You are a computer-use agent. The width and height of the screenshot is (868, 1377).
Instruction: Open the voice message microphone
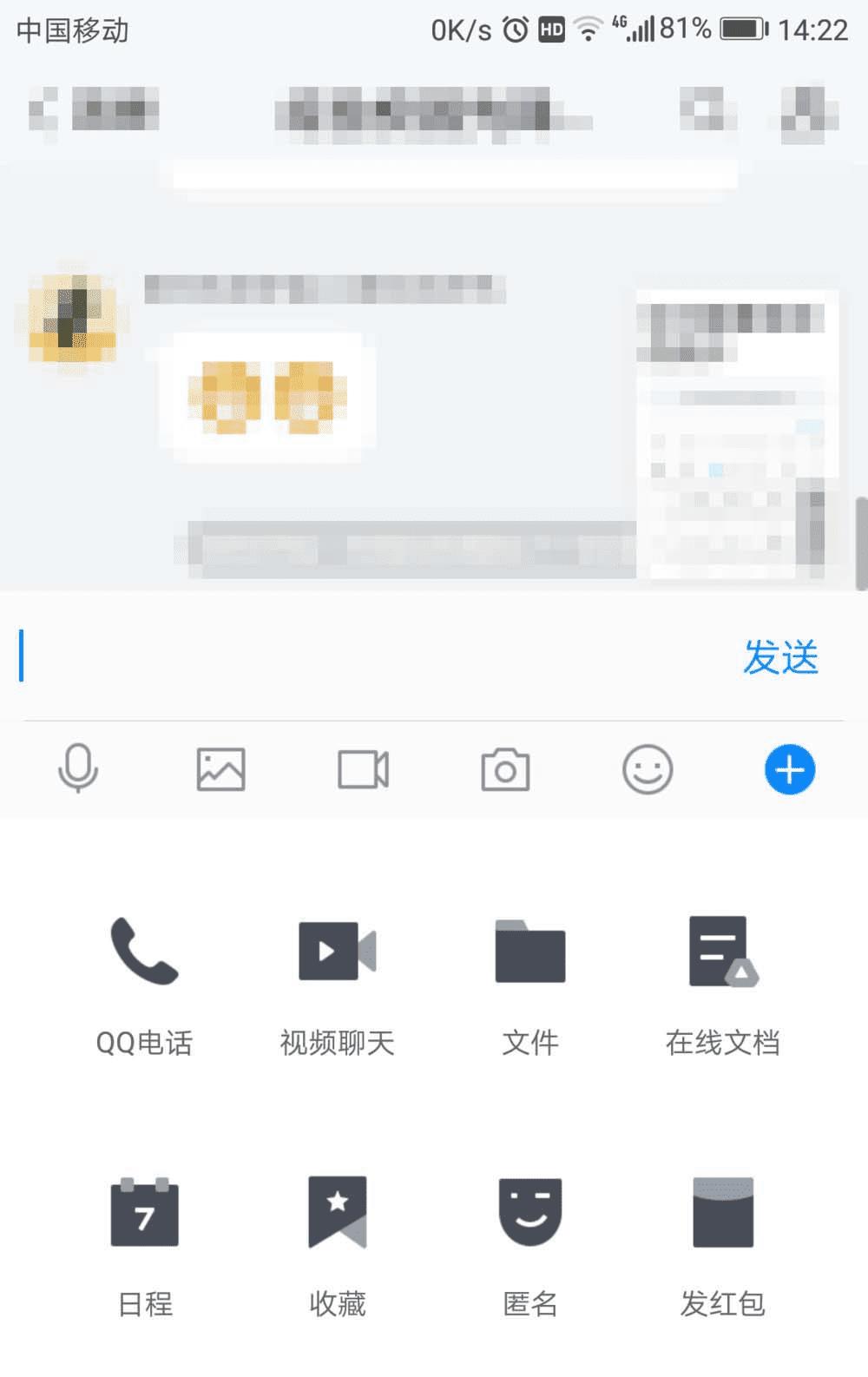(x=78, y=768)
